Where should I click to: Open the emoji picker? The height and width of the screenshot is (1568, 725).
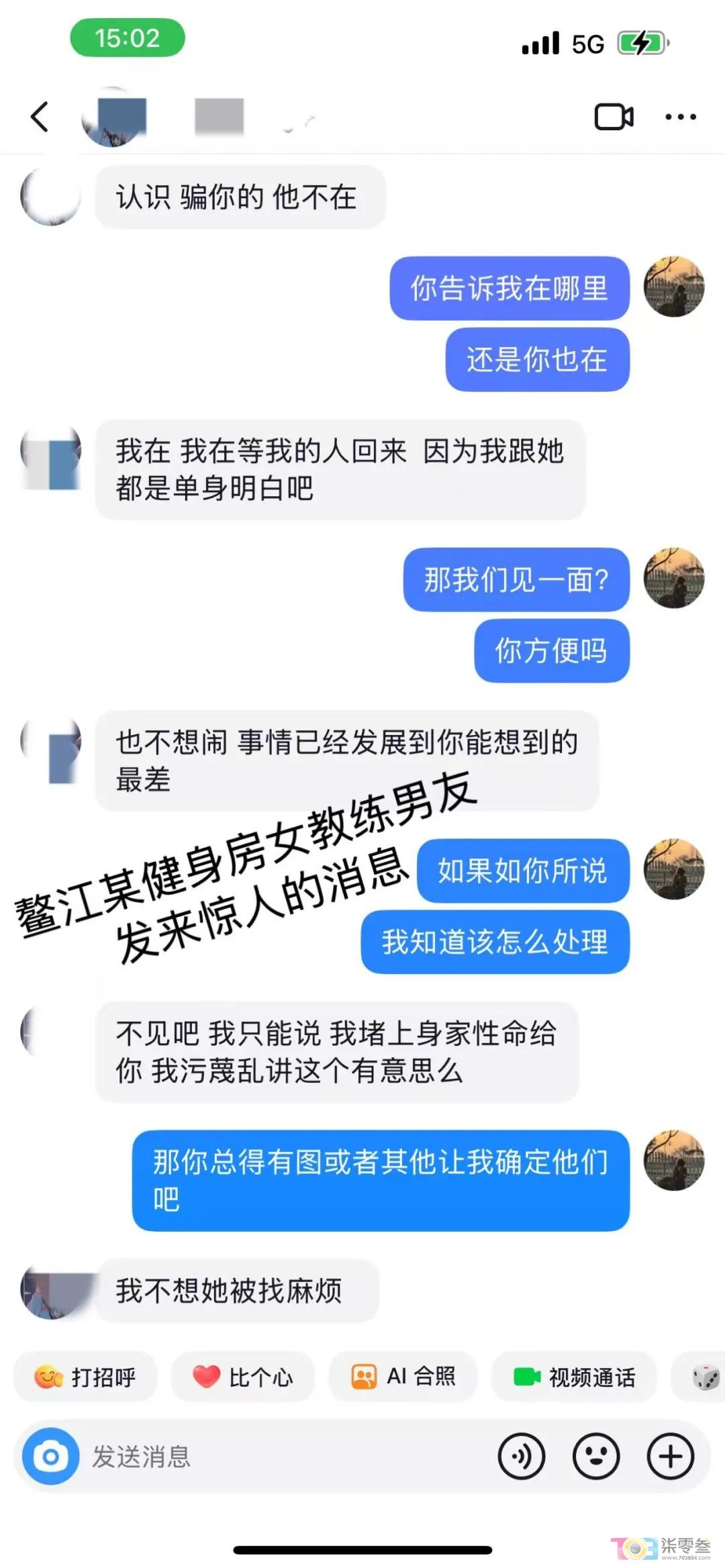[x=595, y=1457]
